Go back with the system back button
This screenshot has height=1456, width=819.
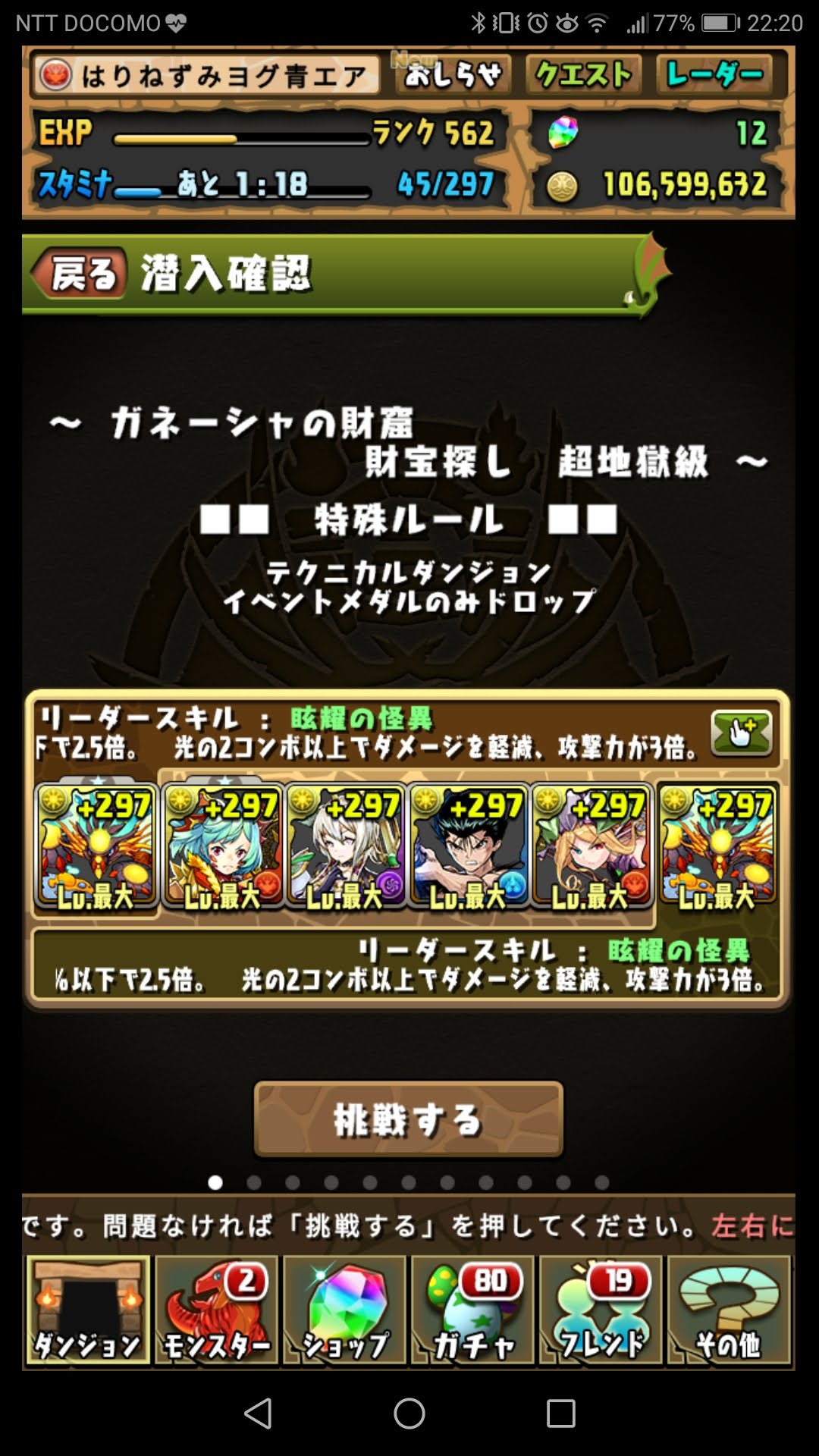click(258, 1414)
